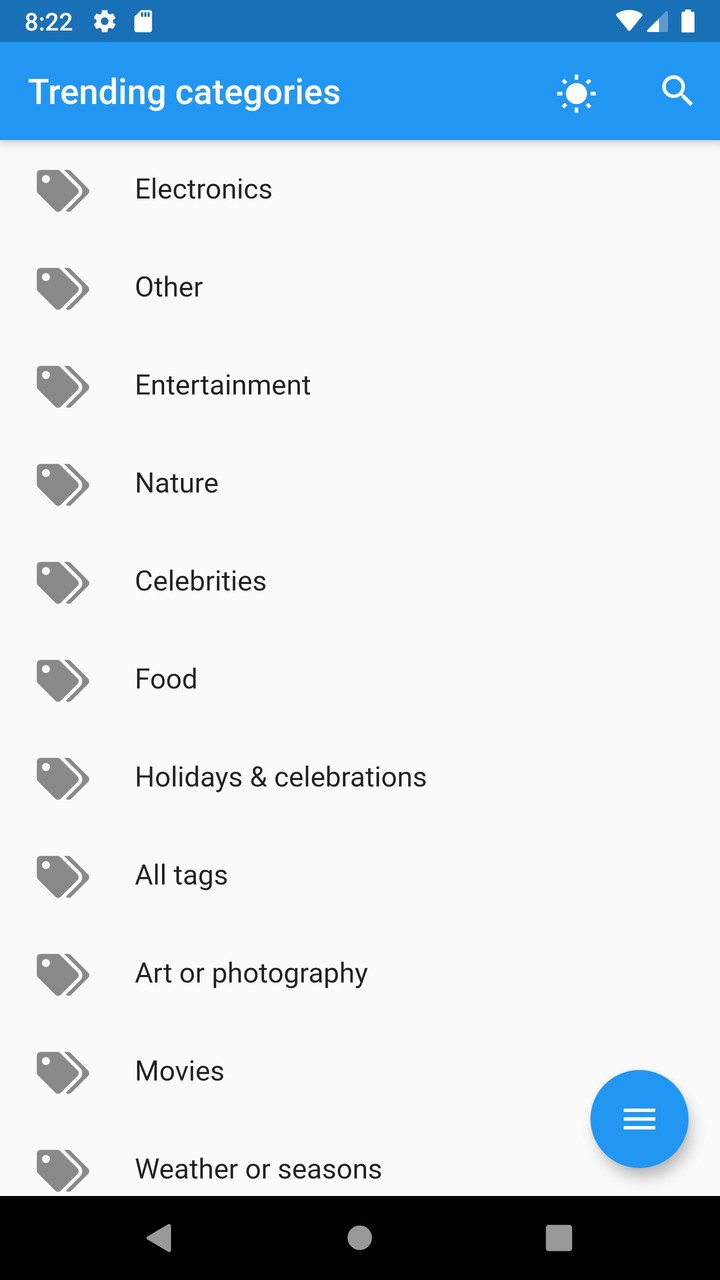Select the tag icon beside Food
Viewport: 720px width, 1280px height.
click(62, 680)
